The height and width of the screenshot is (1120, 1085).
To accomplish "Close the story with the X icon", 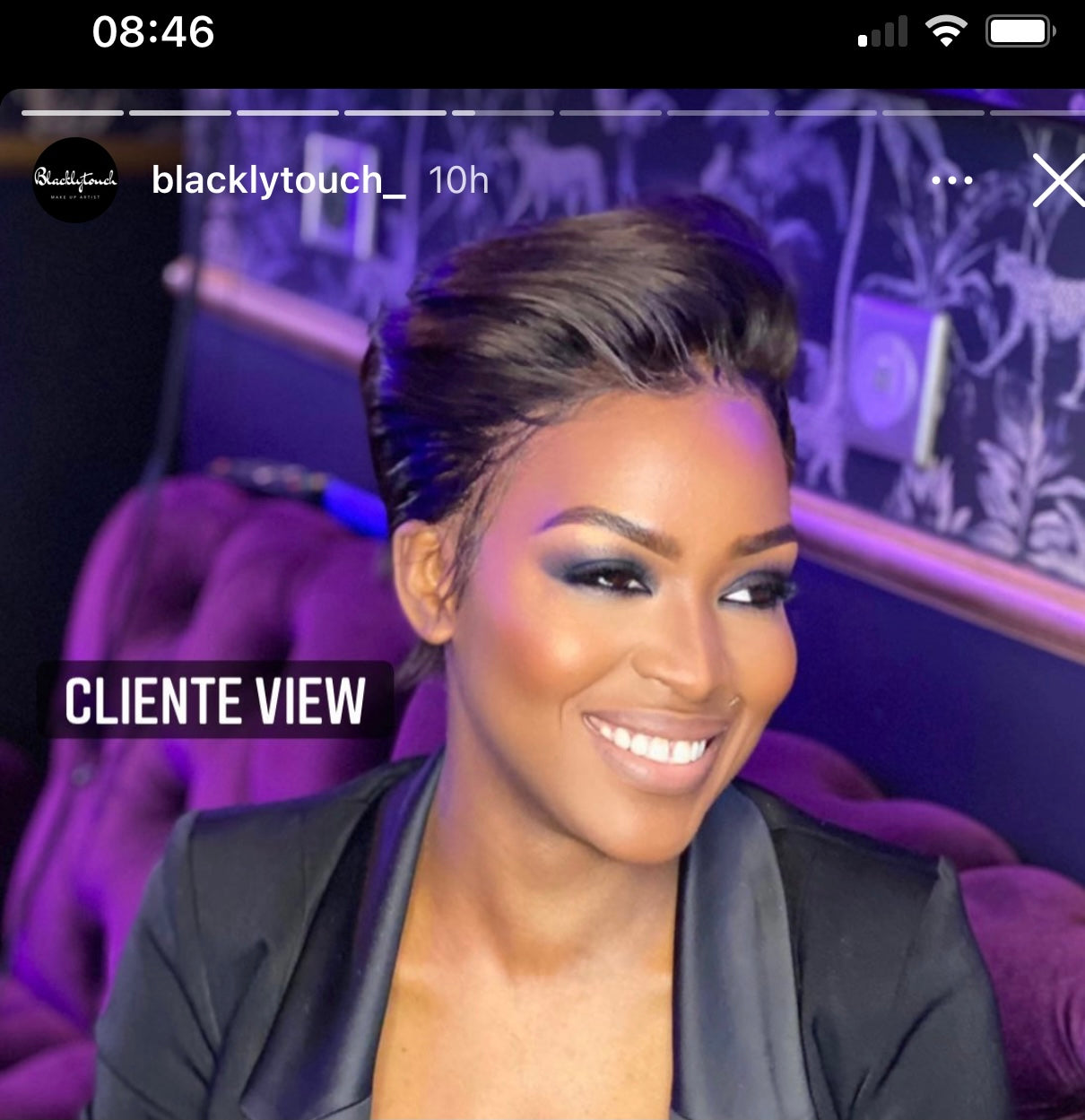I will [1058, 180].
